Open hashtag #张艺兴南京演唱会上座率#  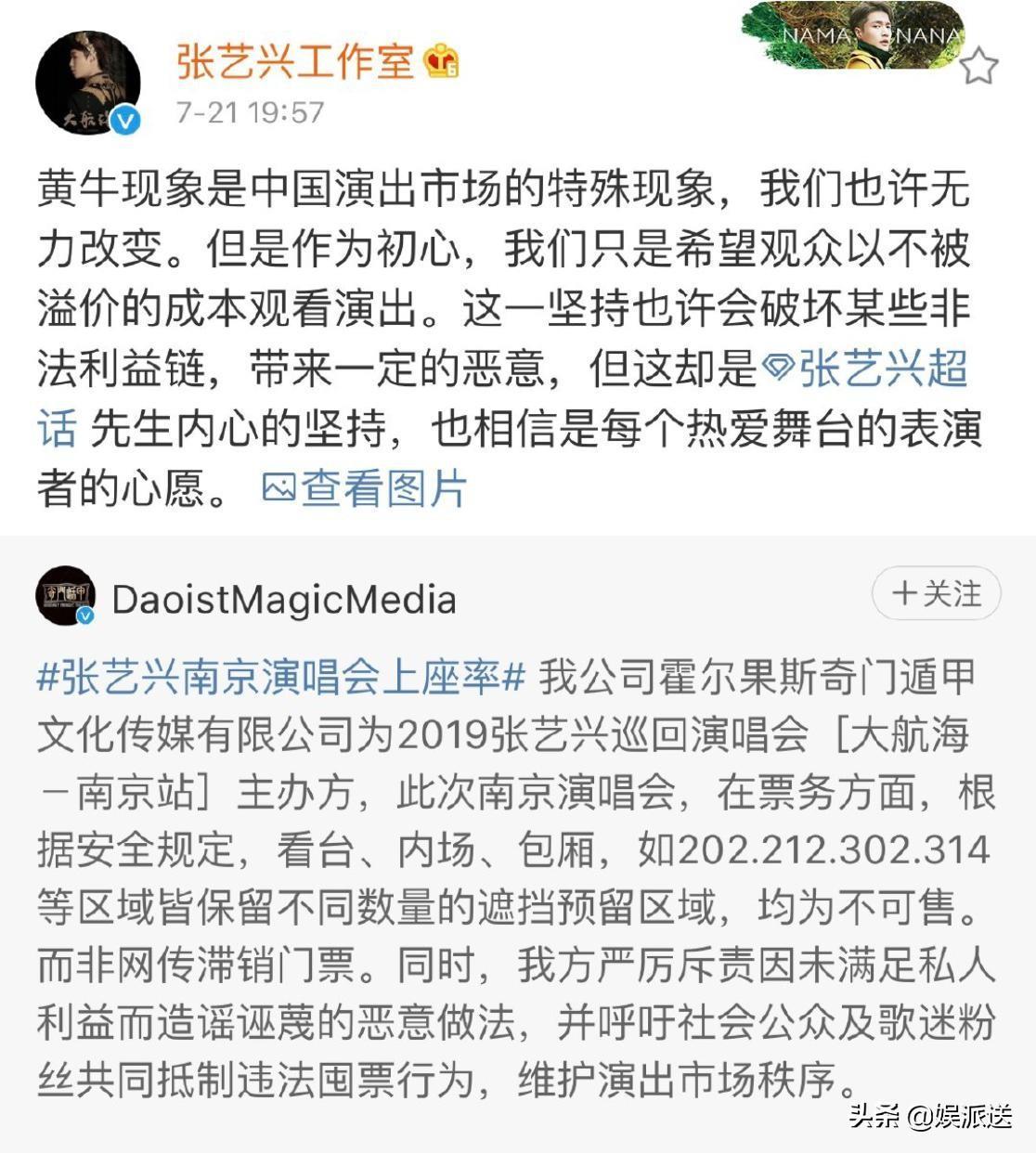[x=281, y=678]
